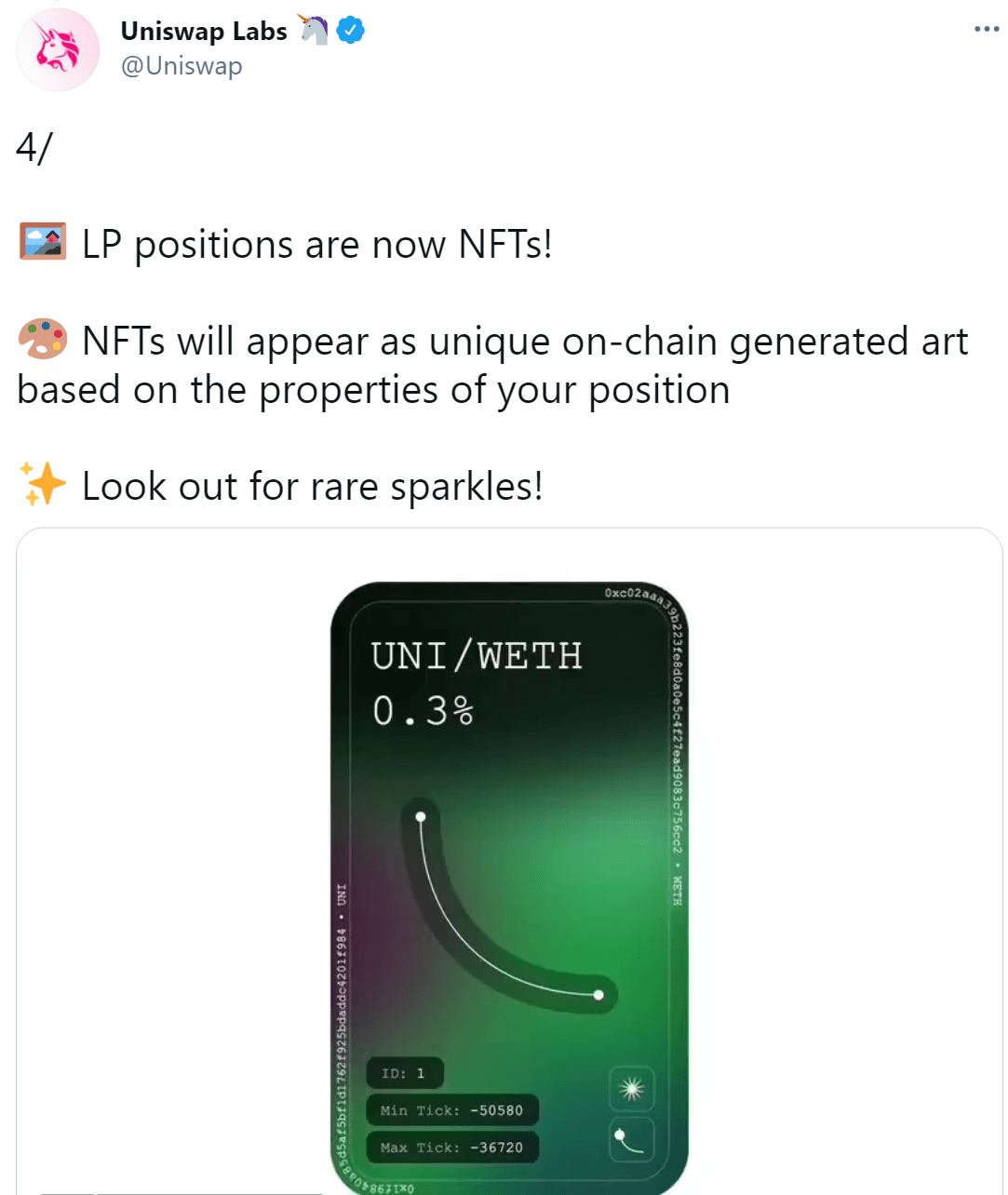Viewport: 1008px width, 1195px height.
Task: Open the tweet's three-dot overflow menu
Action: click(986, 30)
